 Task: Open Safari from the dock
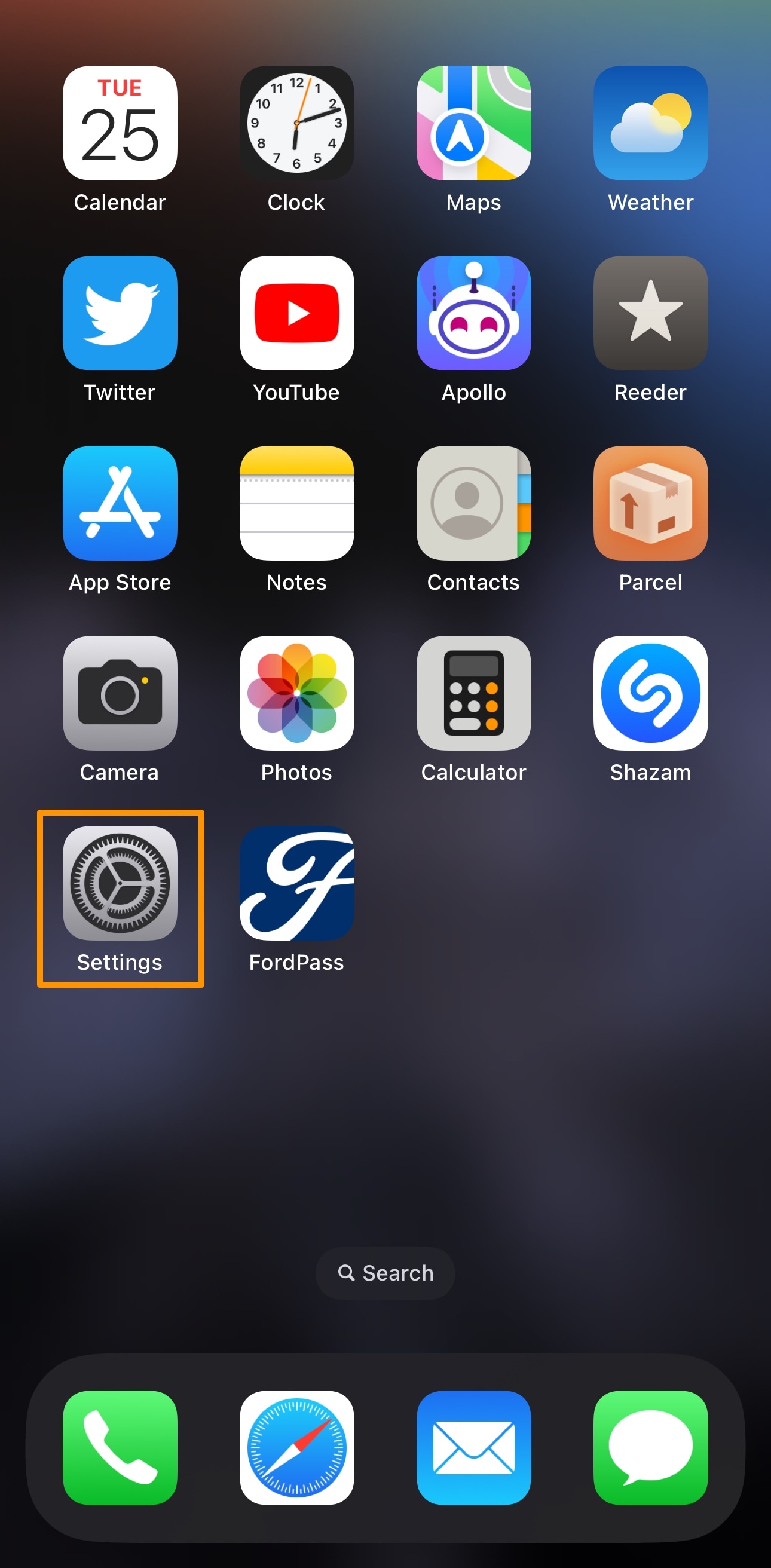[x=296, y=1447]
